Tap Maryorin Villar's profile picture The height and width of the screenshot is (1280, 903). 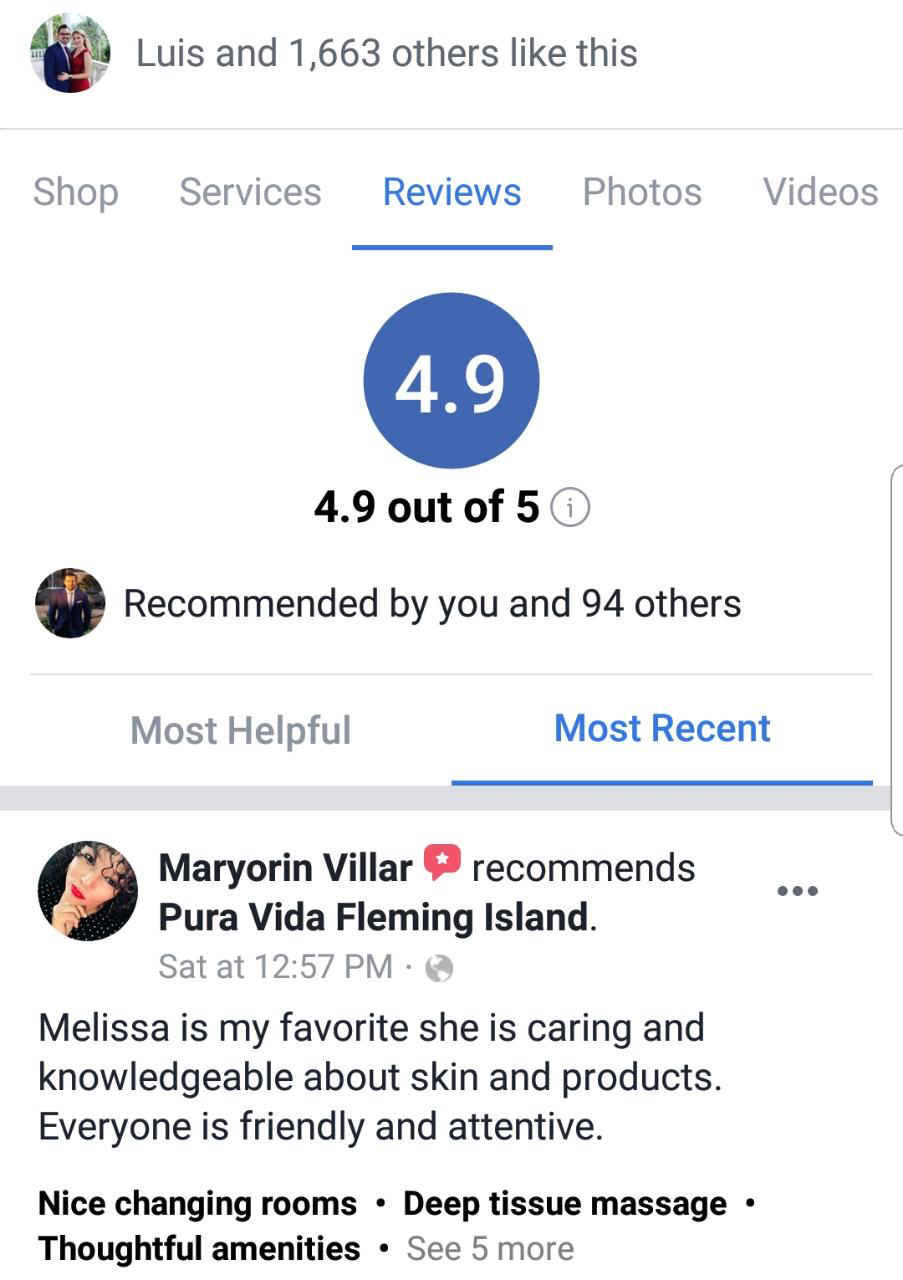pos(88,891)
